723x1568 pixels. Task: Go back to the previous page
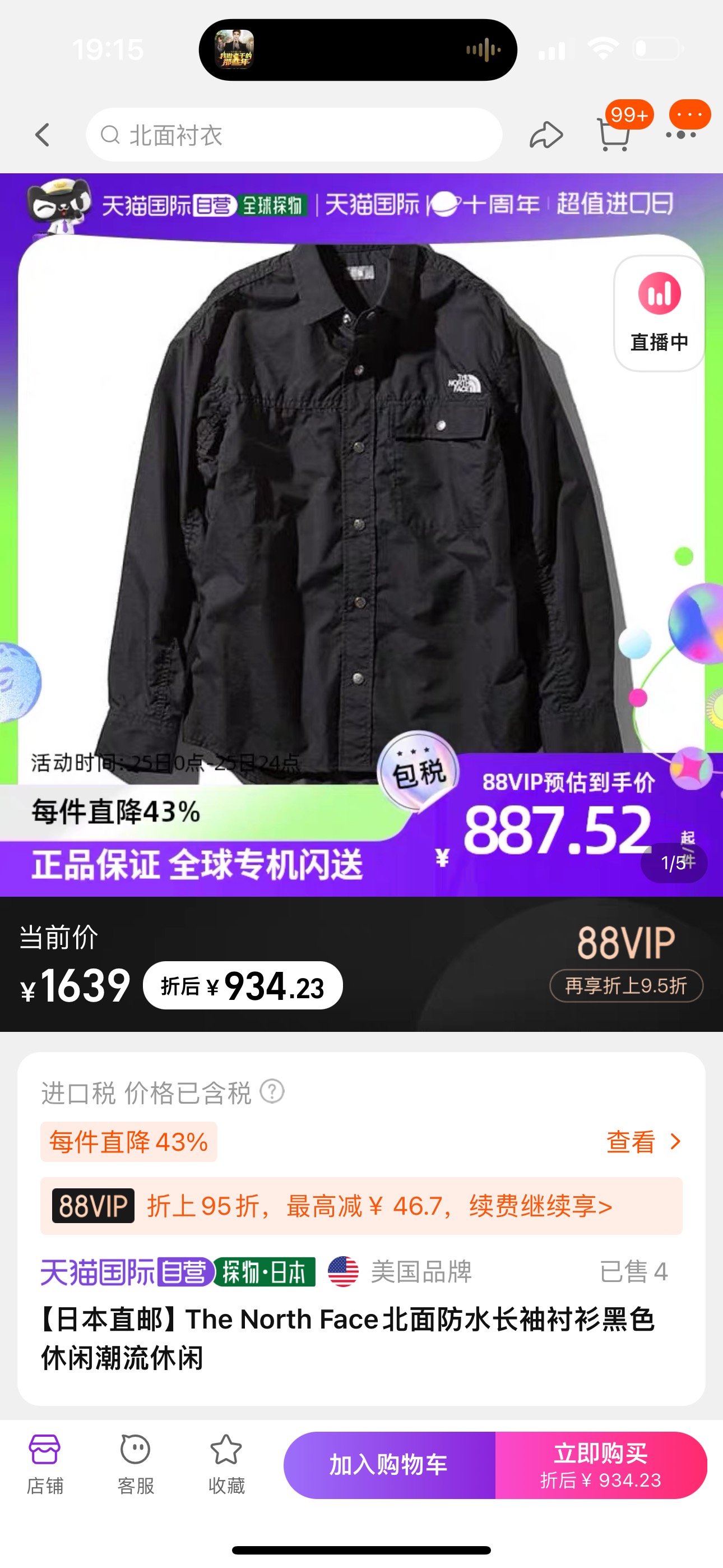(43, 135)
